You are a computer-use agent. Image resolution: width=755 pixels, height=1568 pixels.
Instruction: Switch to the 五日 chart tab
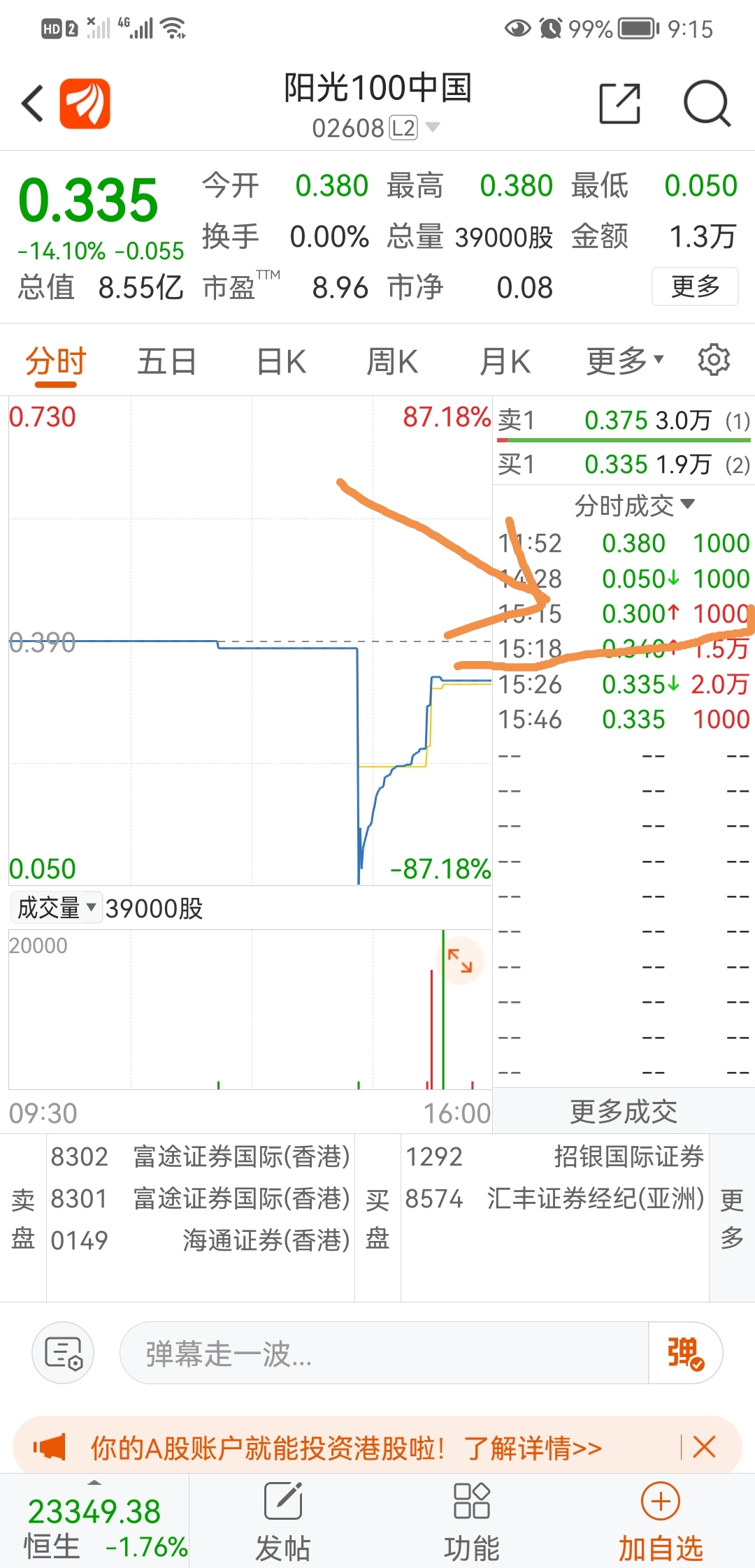pyautogui.click(x=166, y=362)
